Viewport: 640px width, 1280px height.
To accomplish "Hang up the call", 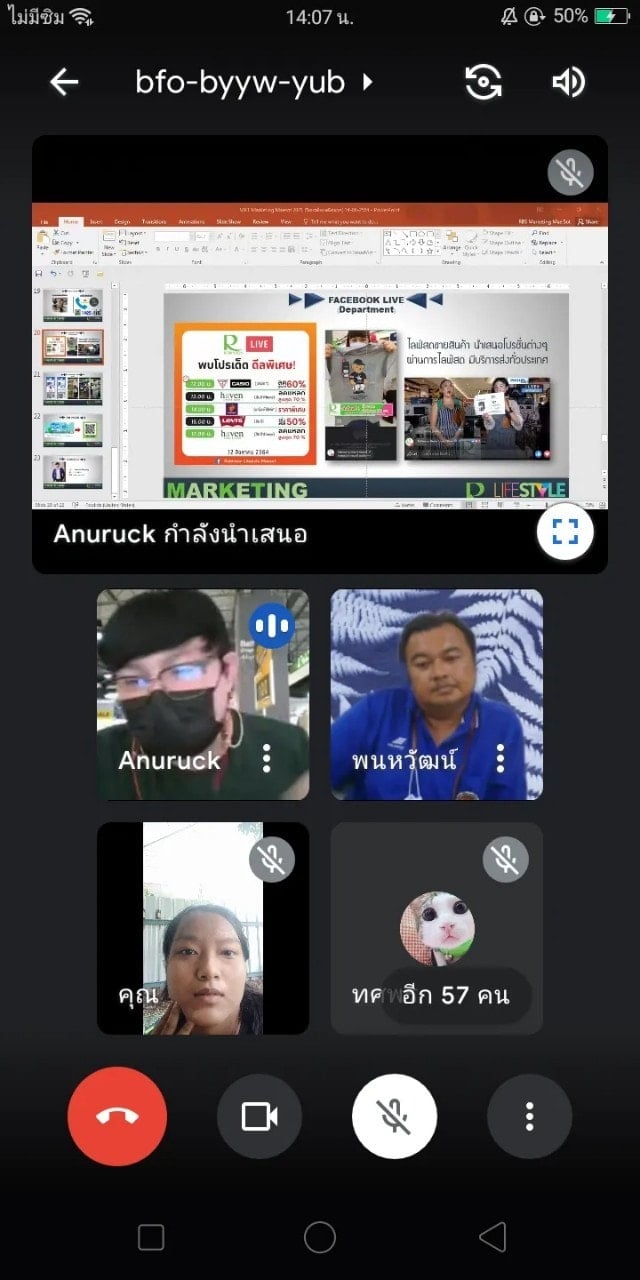I will click(117, 1116).
